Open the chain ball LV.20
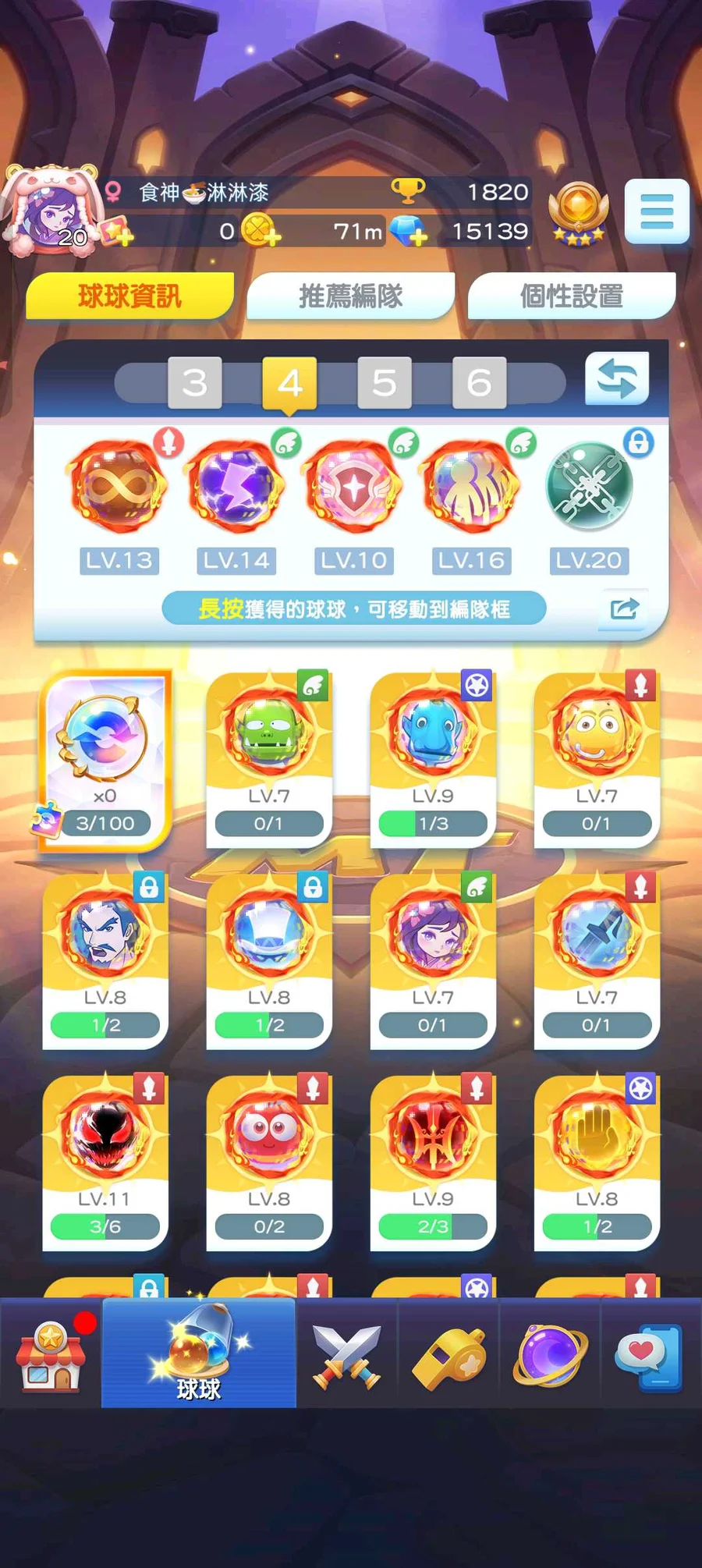Image resolution: width=702 pixels, height=1568 pixels. click(x=589, y=488)
